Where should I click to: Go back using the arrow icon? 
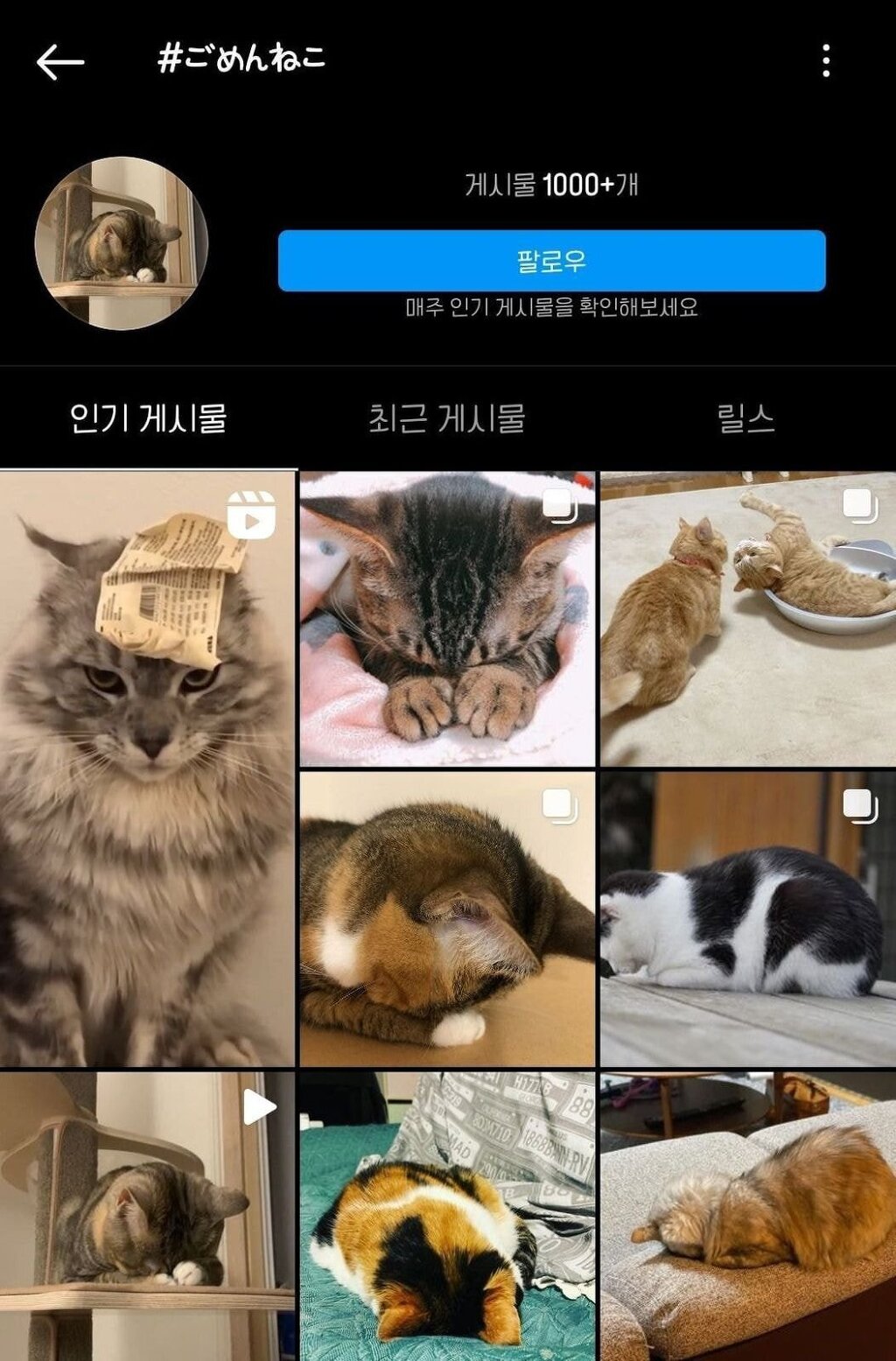click(59, 62)
